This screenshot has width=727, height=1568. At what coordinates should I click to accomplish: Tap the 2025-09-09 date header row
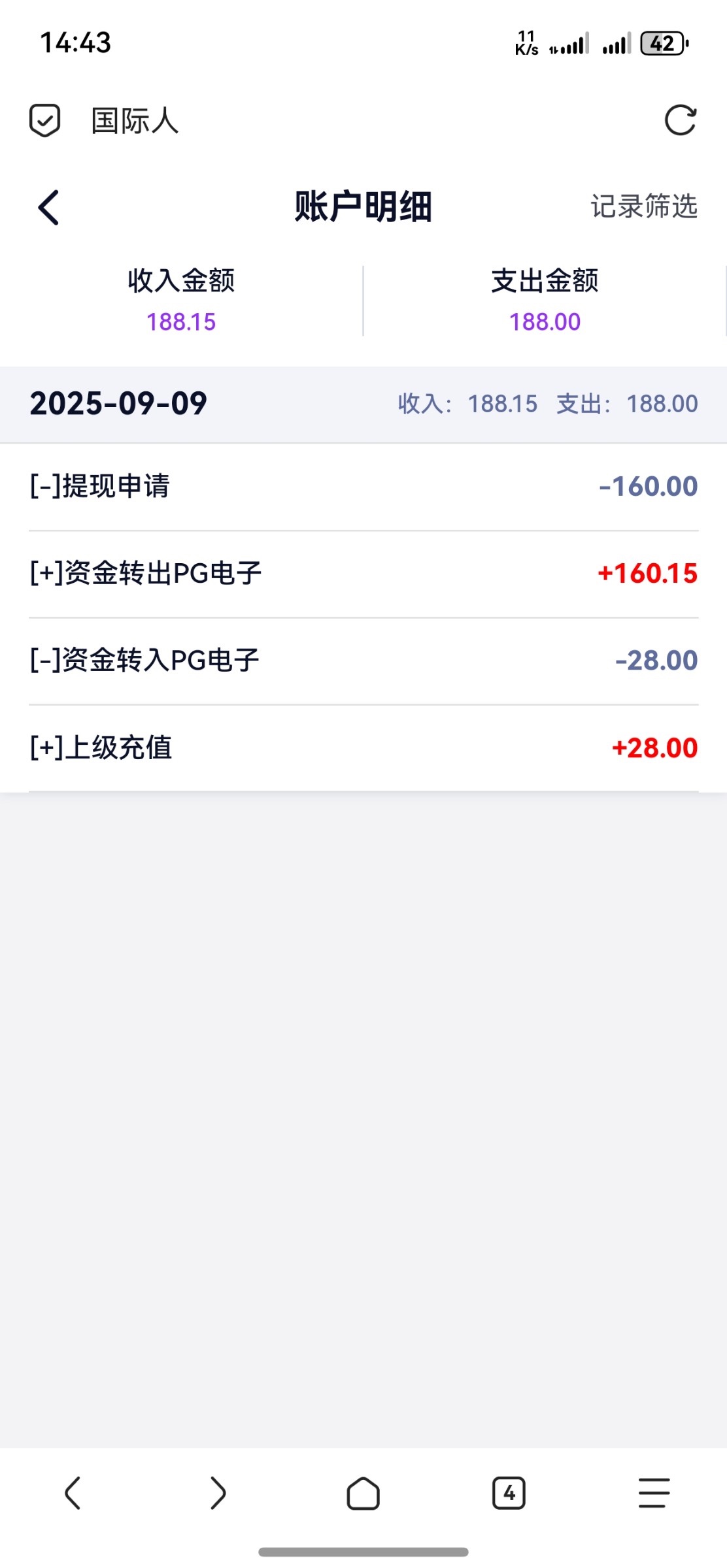coord(363,404)
